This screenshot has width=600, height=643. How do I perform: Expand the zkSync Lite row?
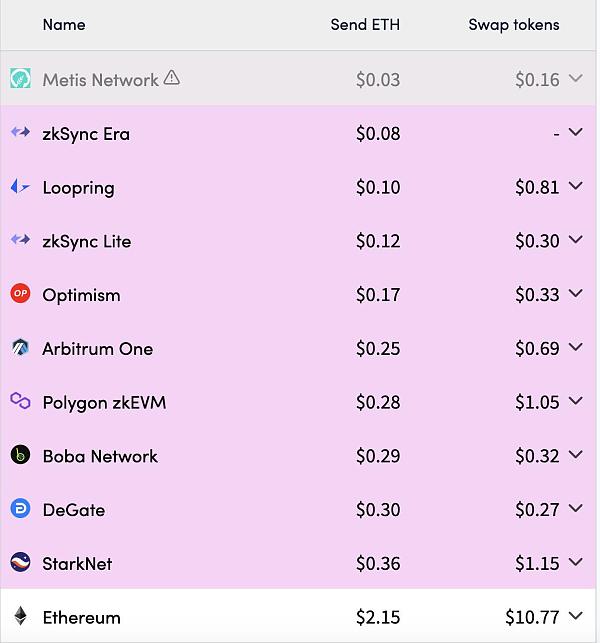click(575, 240)
